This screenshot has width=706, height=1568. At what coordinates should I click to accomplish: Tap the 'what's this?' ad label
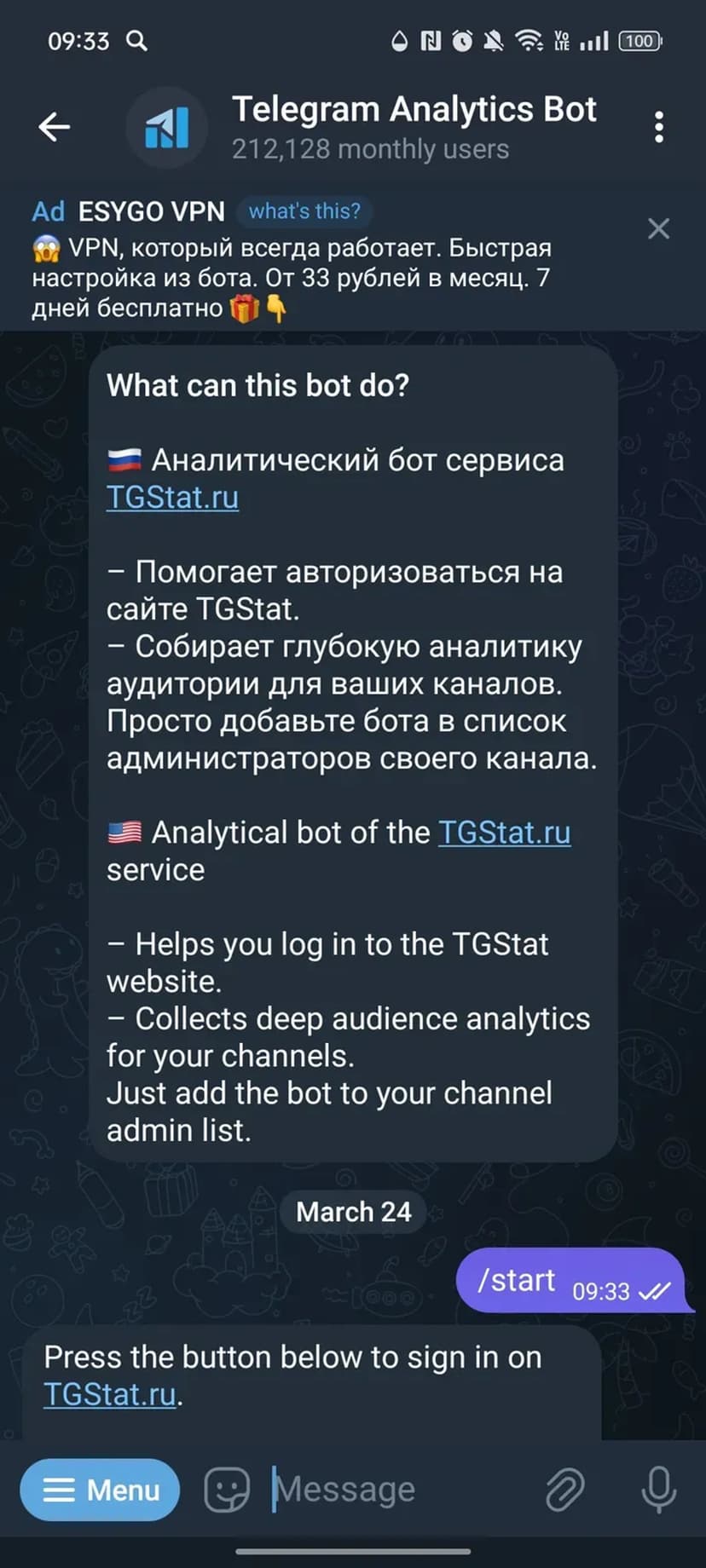tap(304, 210)
